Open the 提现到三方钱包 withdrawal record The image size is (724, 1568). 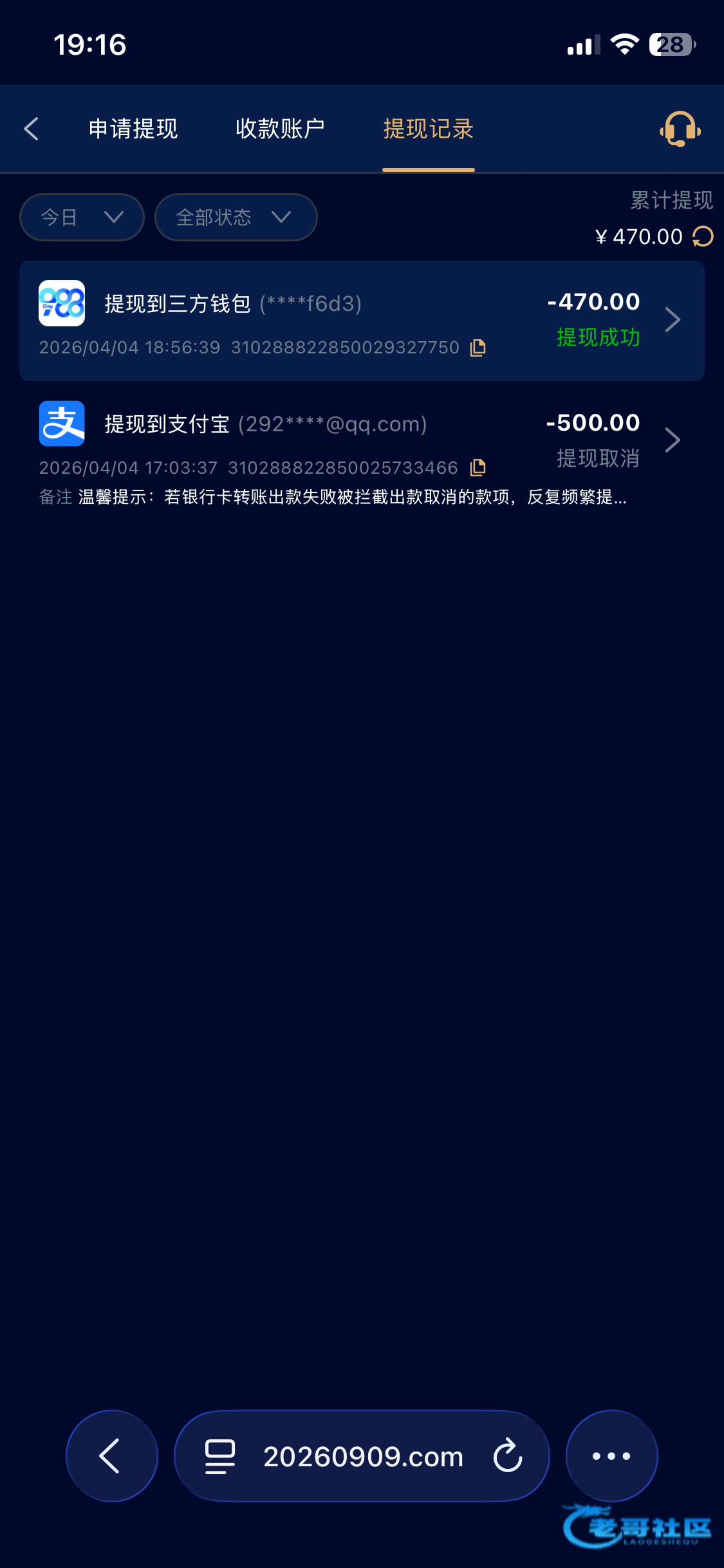pyautogui.click(x=360, y=321)
